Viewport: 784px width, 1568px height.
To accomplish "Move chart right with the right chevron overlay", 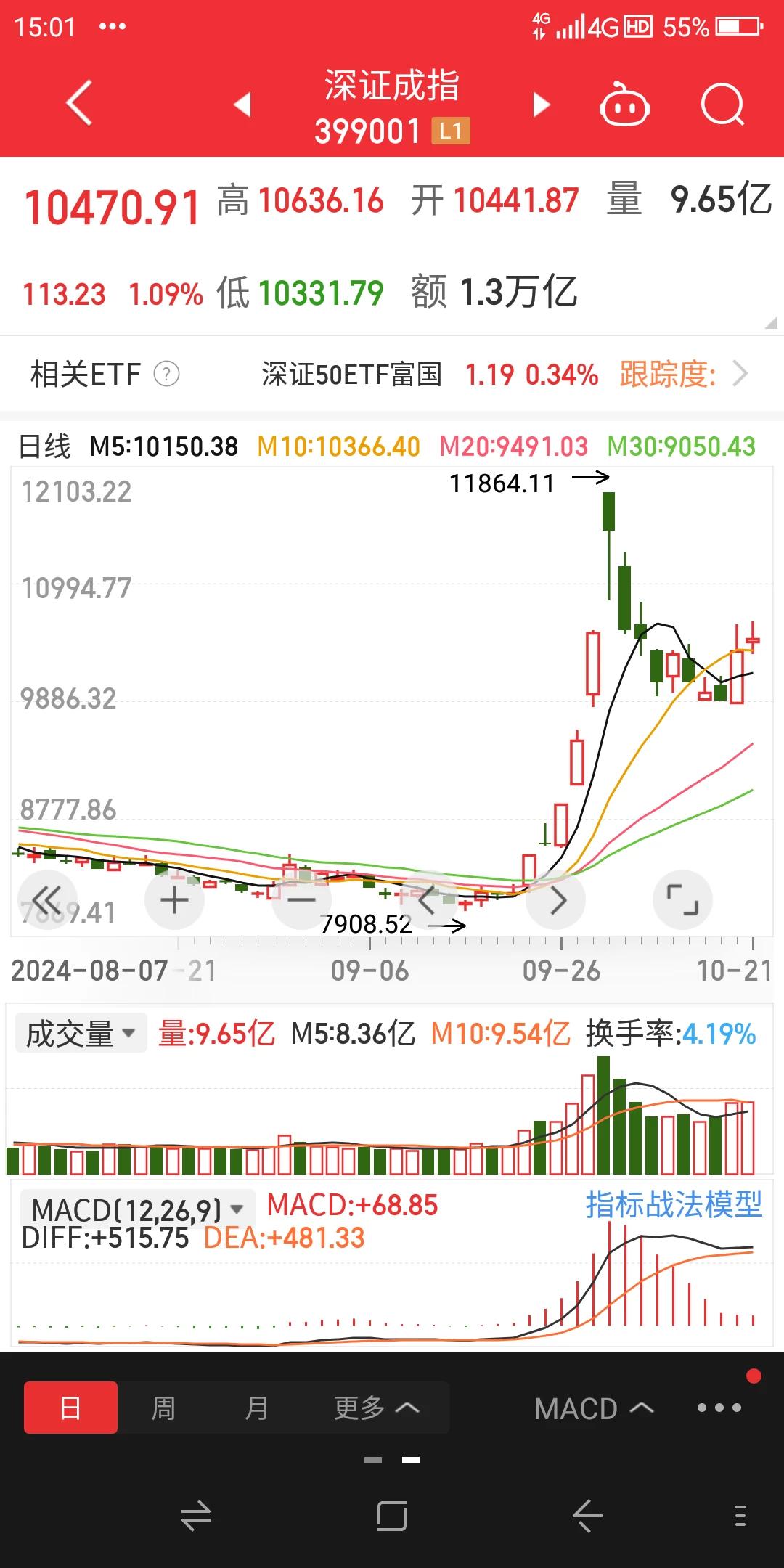I will (x=556, y=901).
